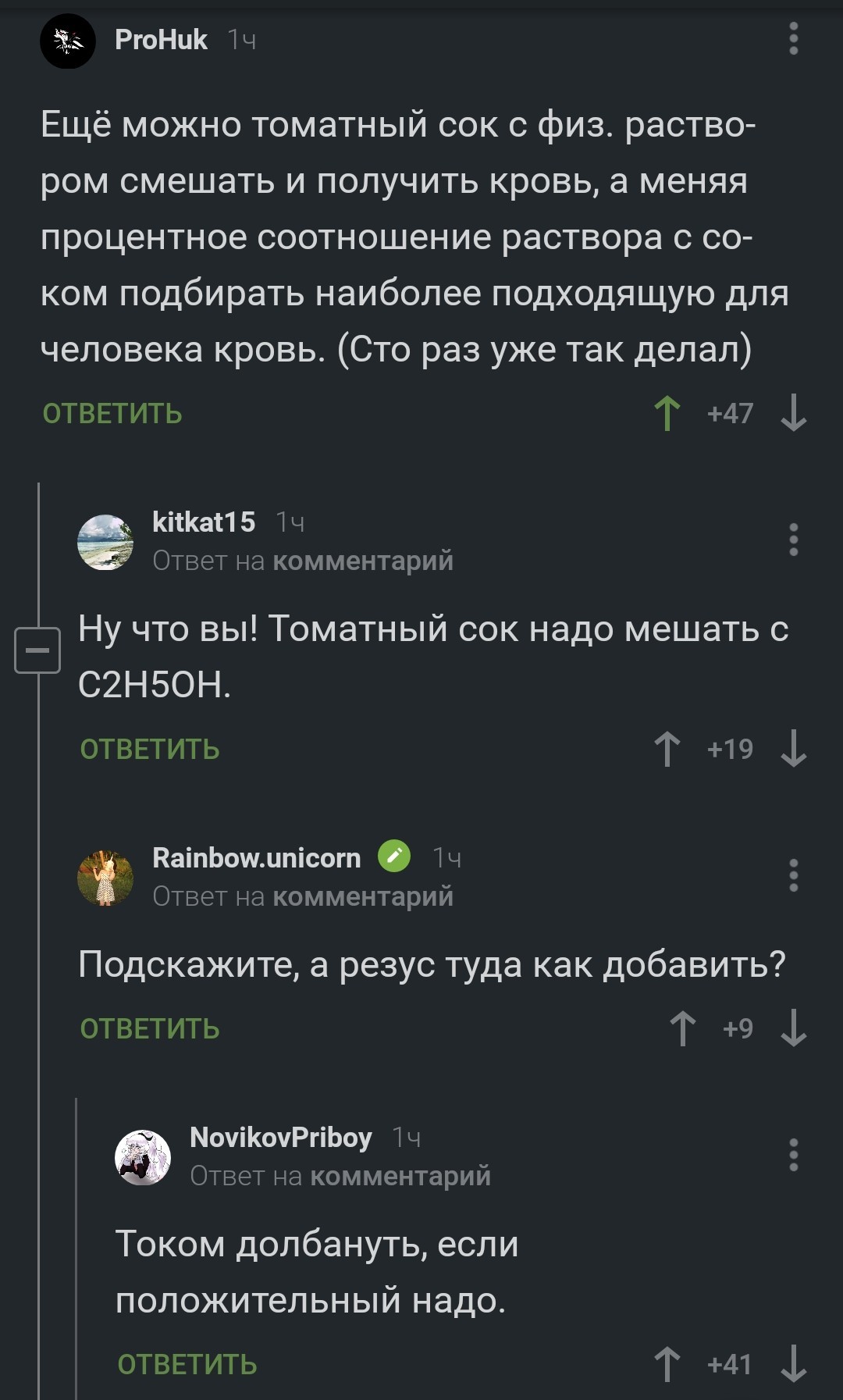The image size is (843, 1400).
Task: Open kitkat15's profile
Action: click(204, 522)
